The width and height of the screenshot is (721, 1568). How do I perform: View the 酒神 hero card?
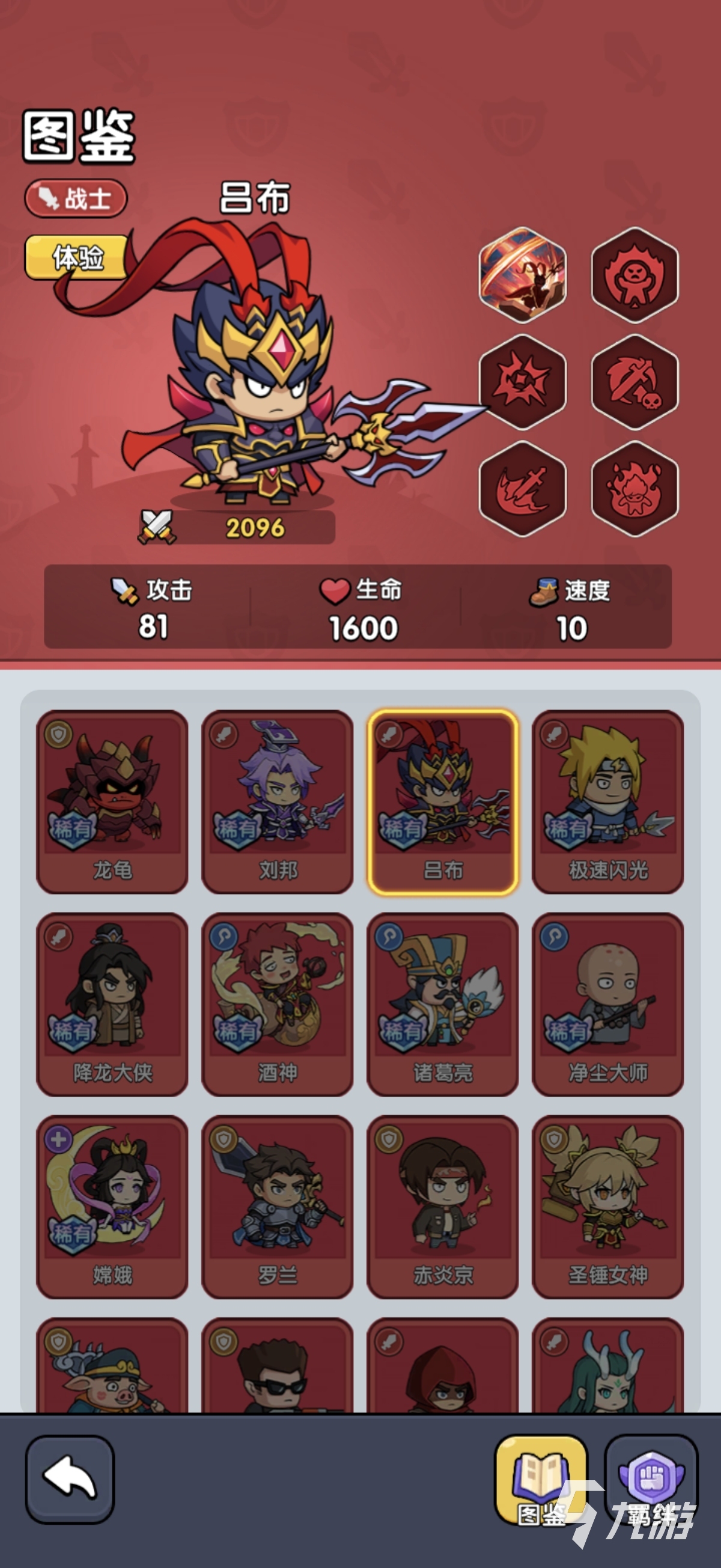(x=278, y=1004)
